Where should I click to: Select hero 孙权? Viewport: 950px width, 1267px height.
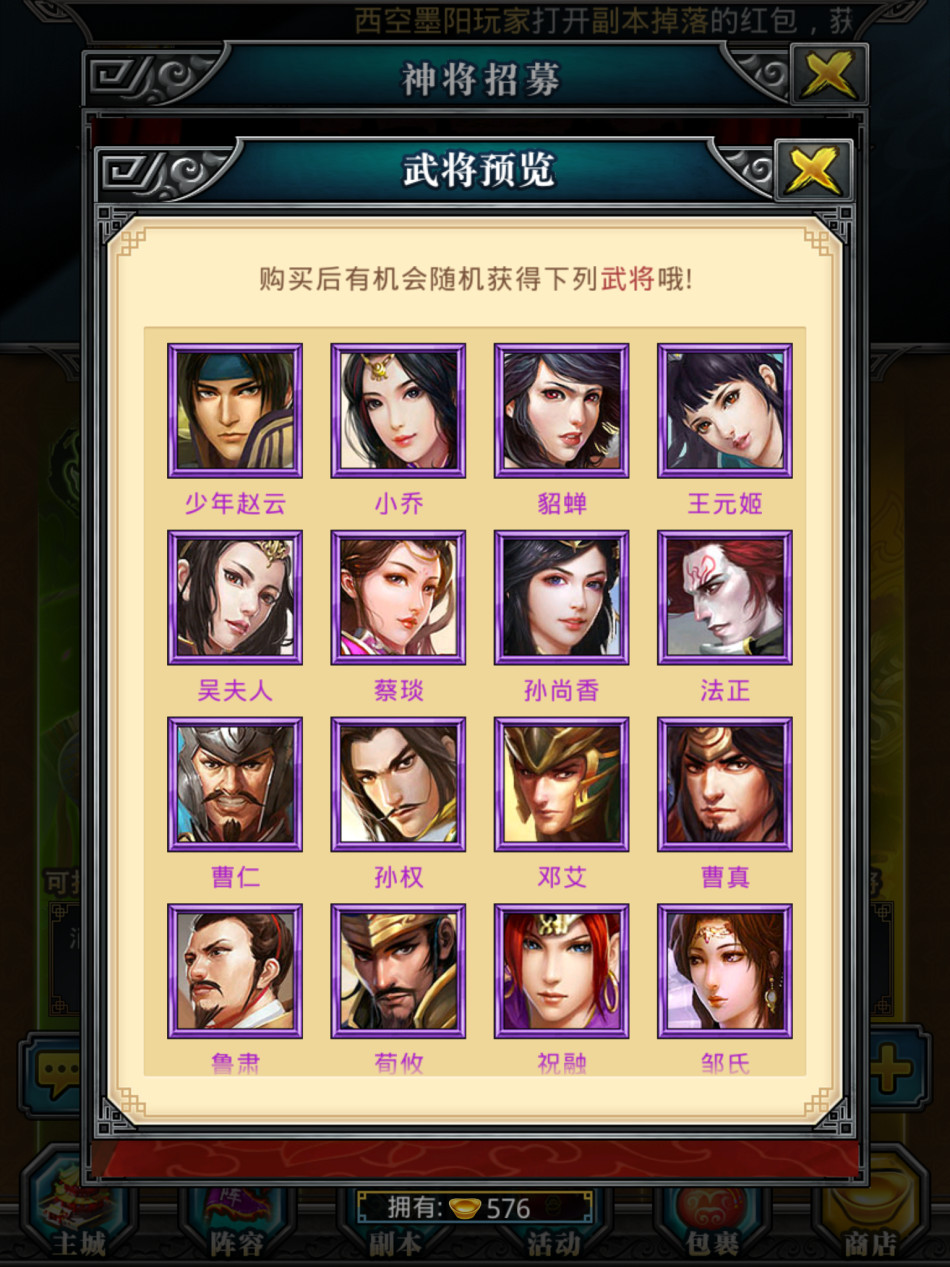[398, 784]
